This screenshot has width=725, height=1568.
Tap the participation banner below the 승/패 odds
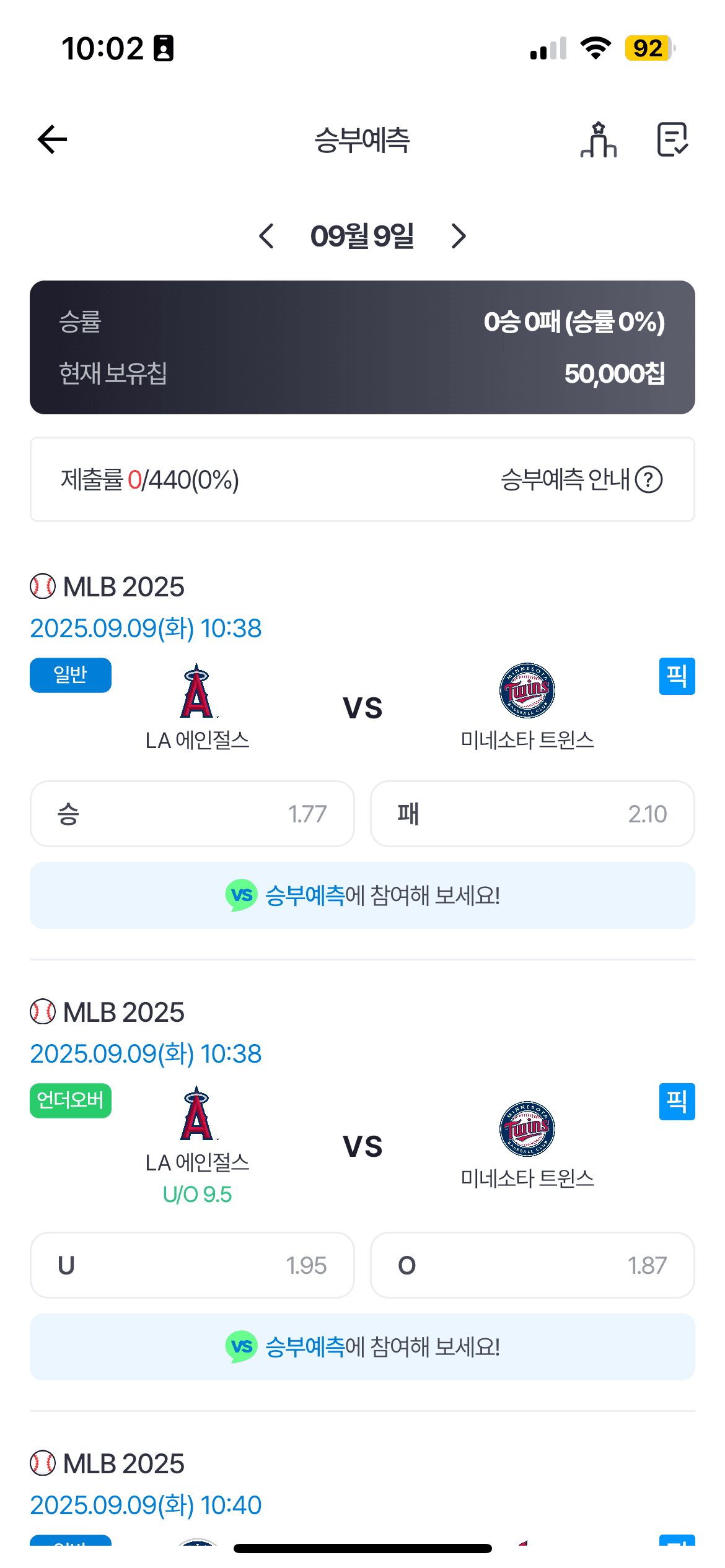click(362, 895)
